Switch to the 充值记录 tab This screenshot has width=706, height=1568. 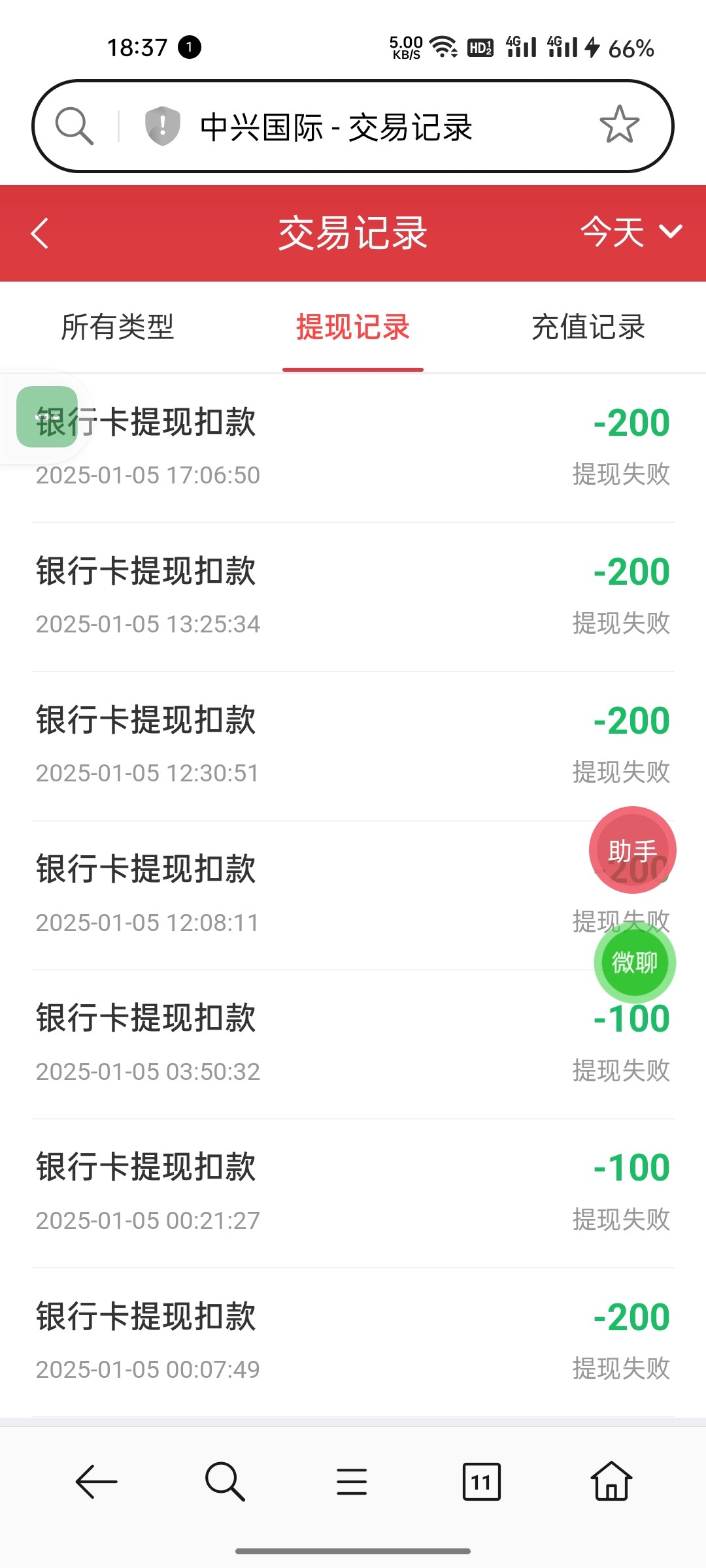pyautogui.click(x=588, y=327)
